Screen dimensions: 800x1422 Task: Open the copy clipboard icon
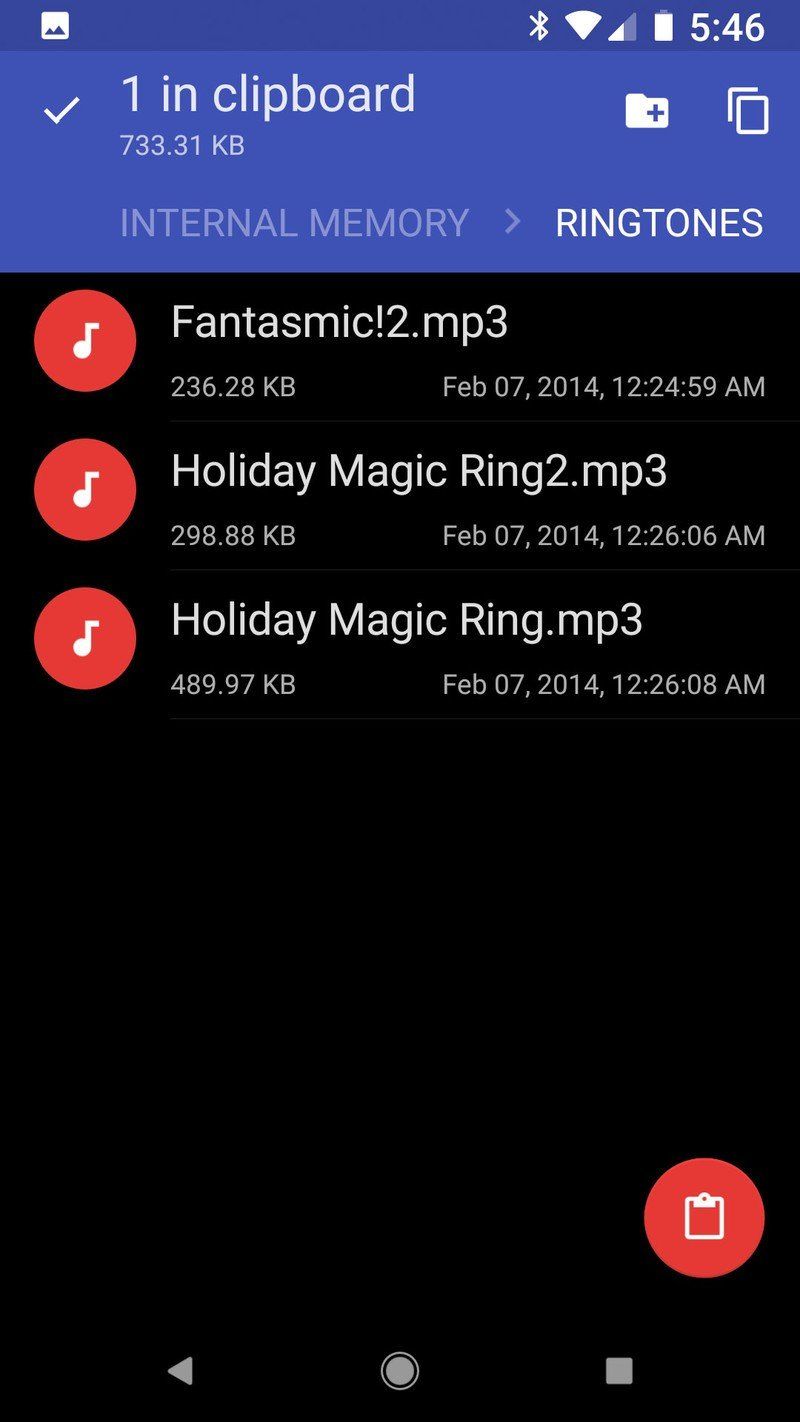746,111
